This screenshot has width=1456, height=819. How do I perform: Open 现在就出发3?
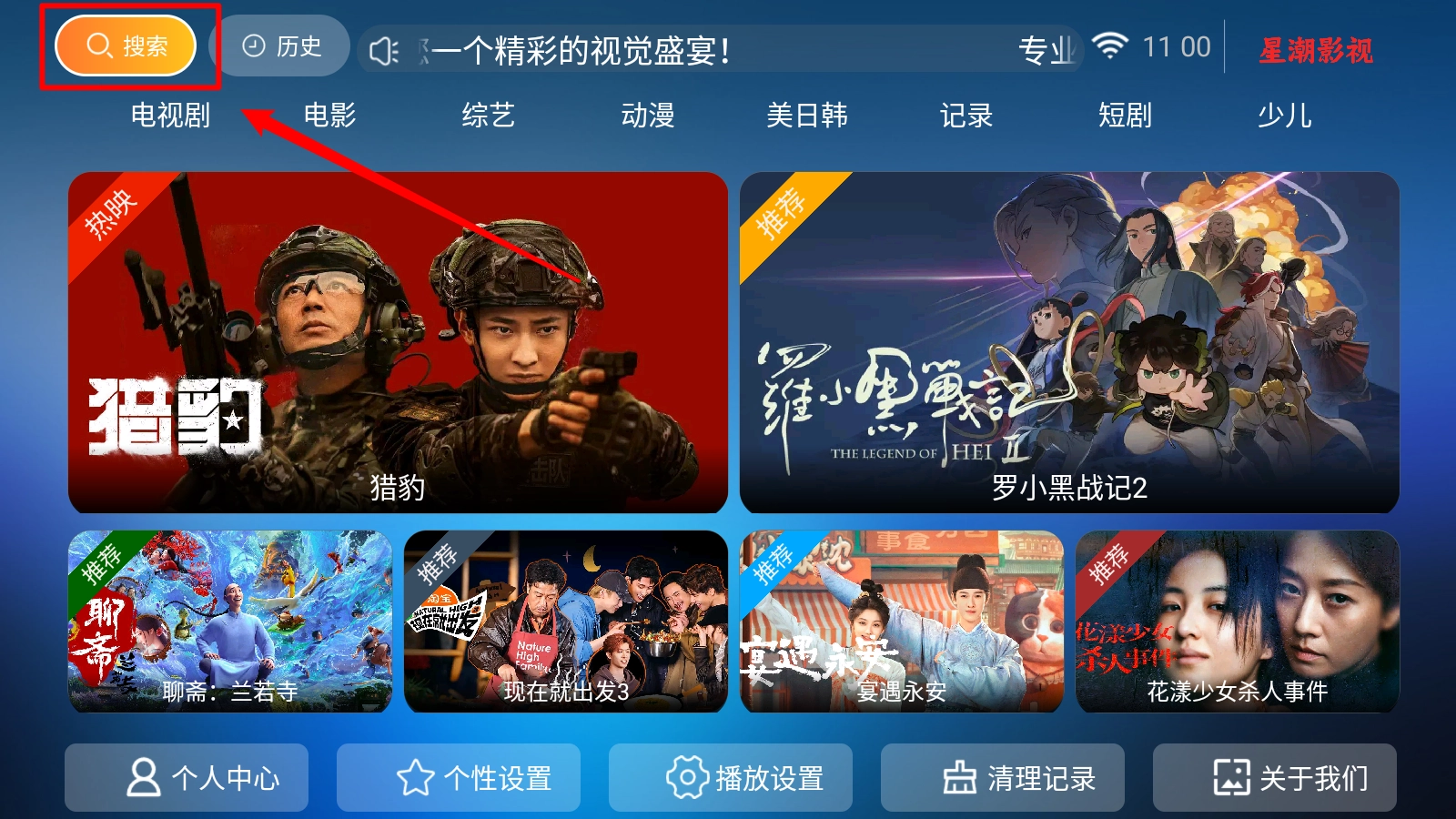pos(566,622)
